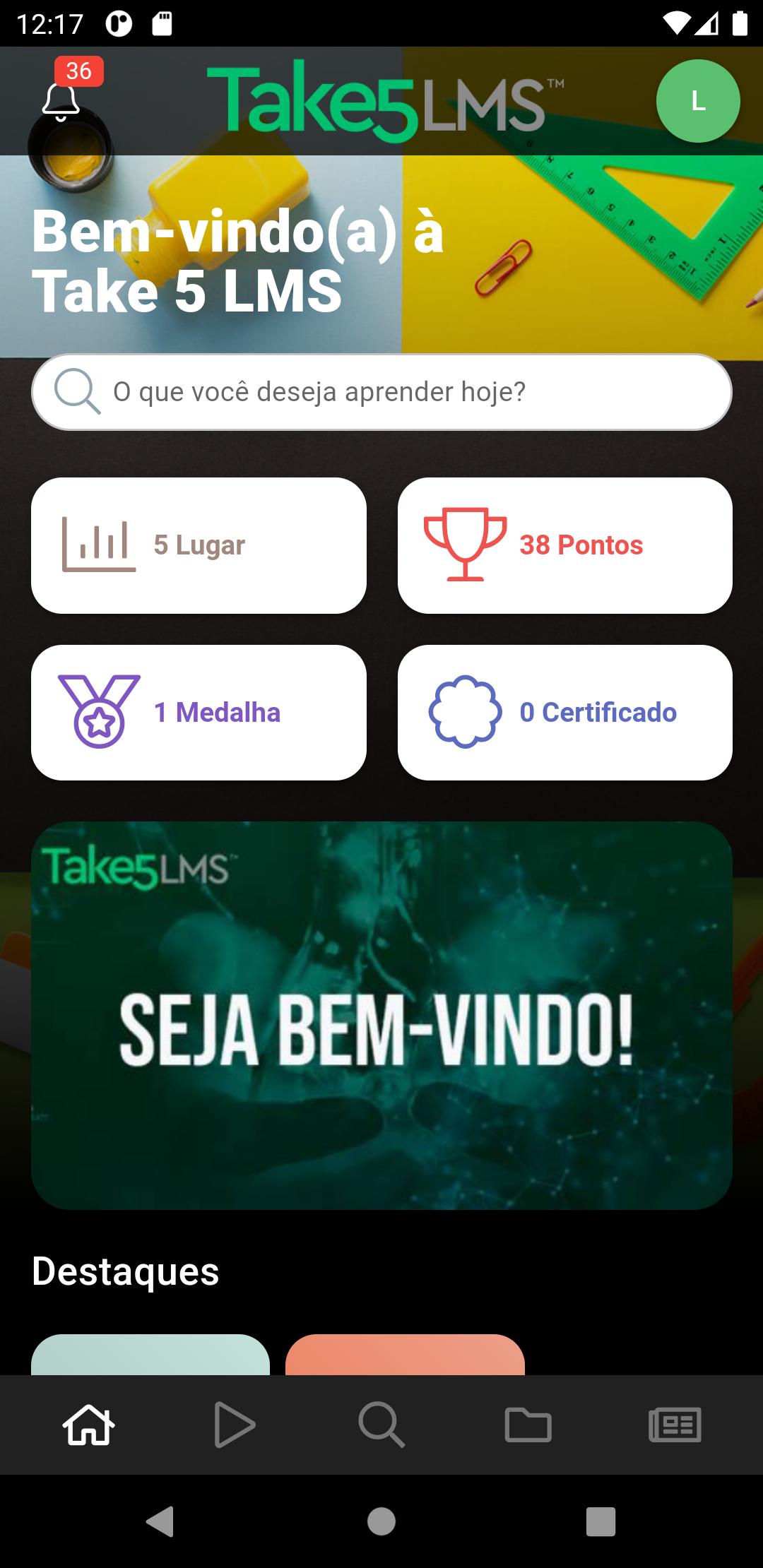The height and width of the screenshot is (1568, 763).
Task: Switch to the play tab
Action: (235, 1425)
